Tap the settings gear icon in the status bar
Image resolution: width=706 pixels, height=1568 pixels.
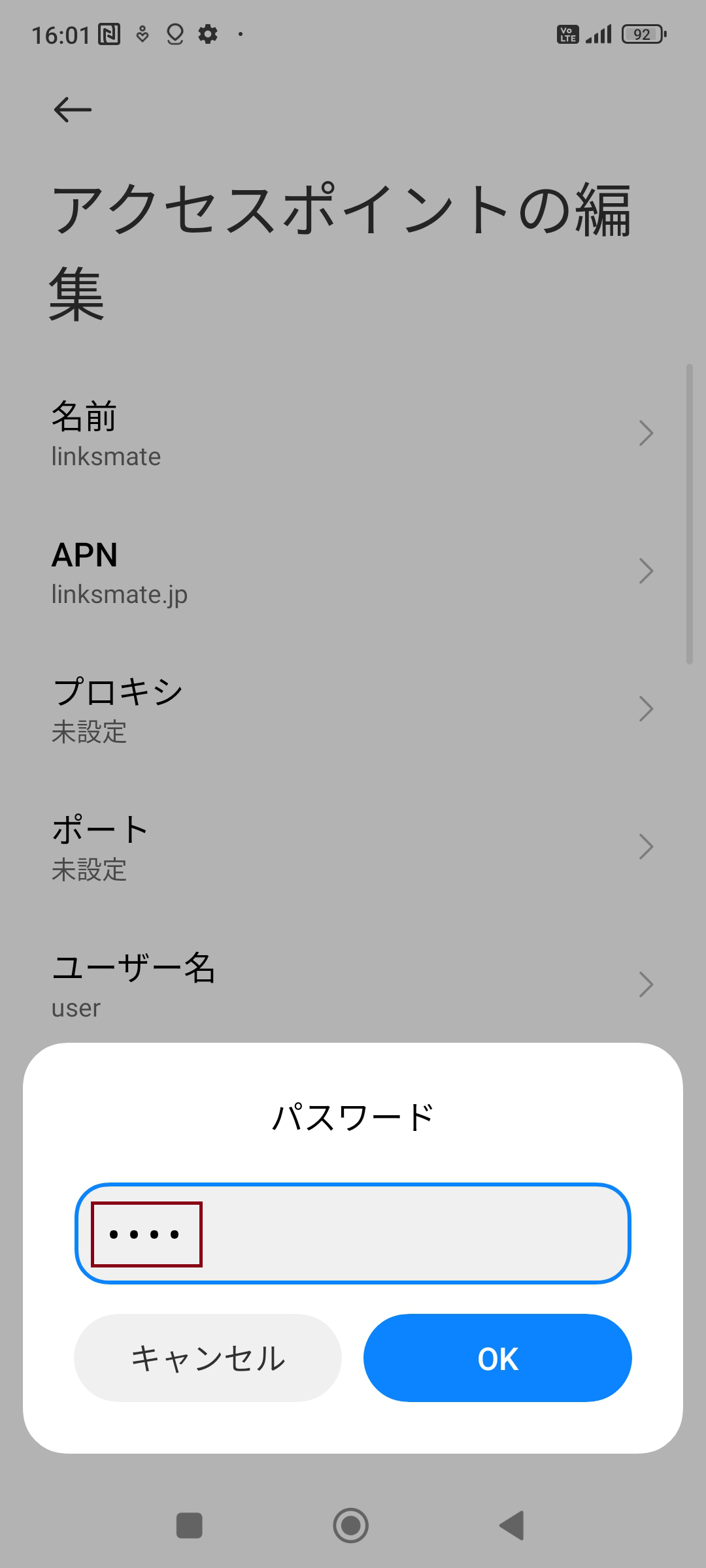point(209,33)
